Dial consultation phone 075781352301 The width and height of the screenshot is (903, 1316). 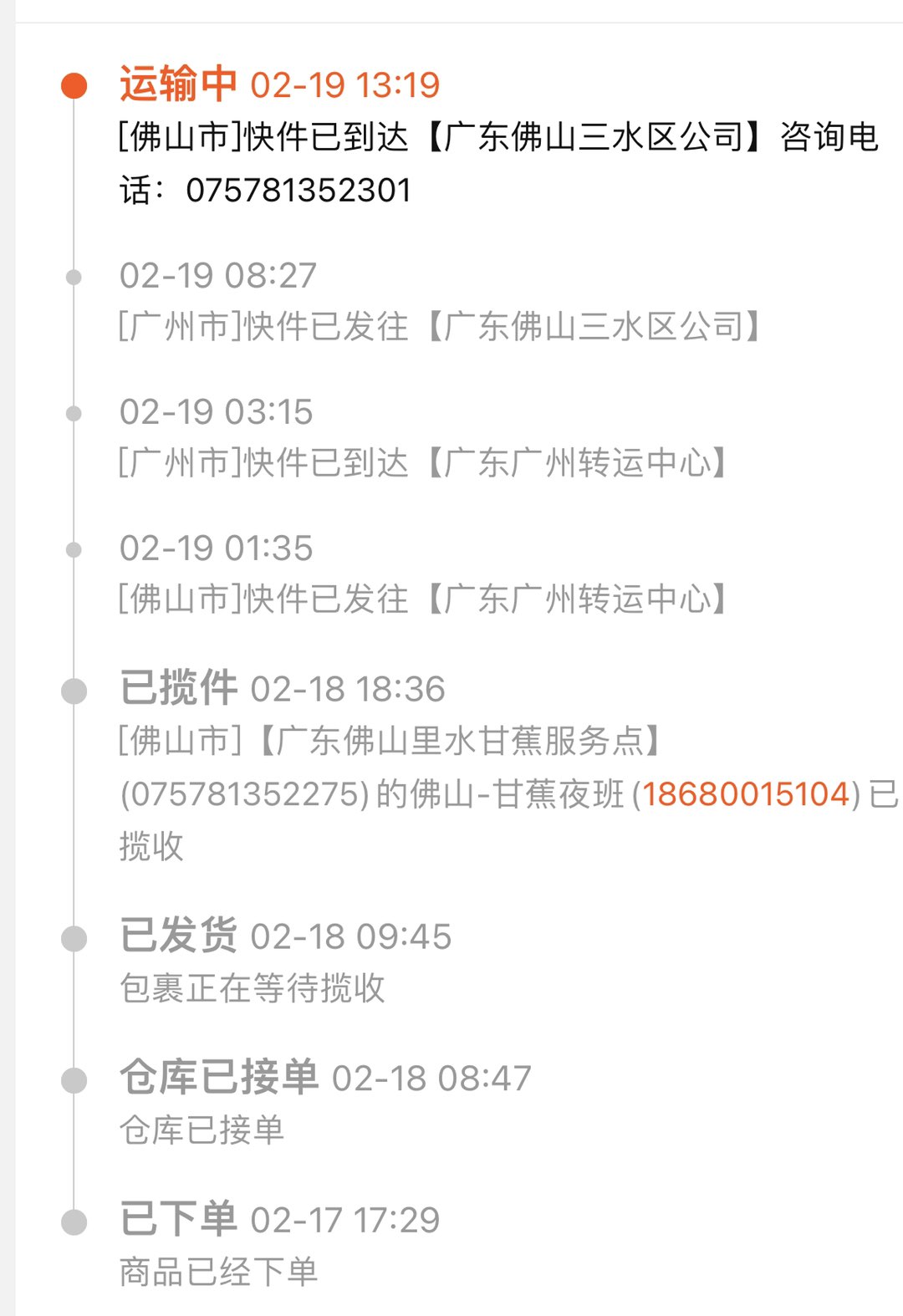click(297, 188)
